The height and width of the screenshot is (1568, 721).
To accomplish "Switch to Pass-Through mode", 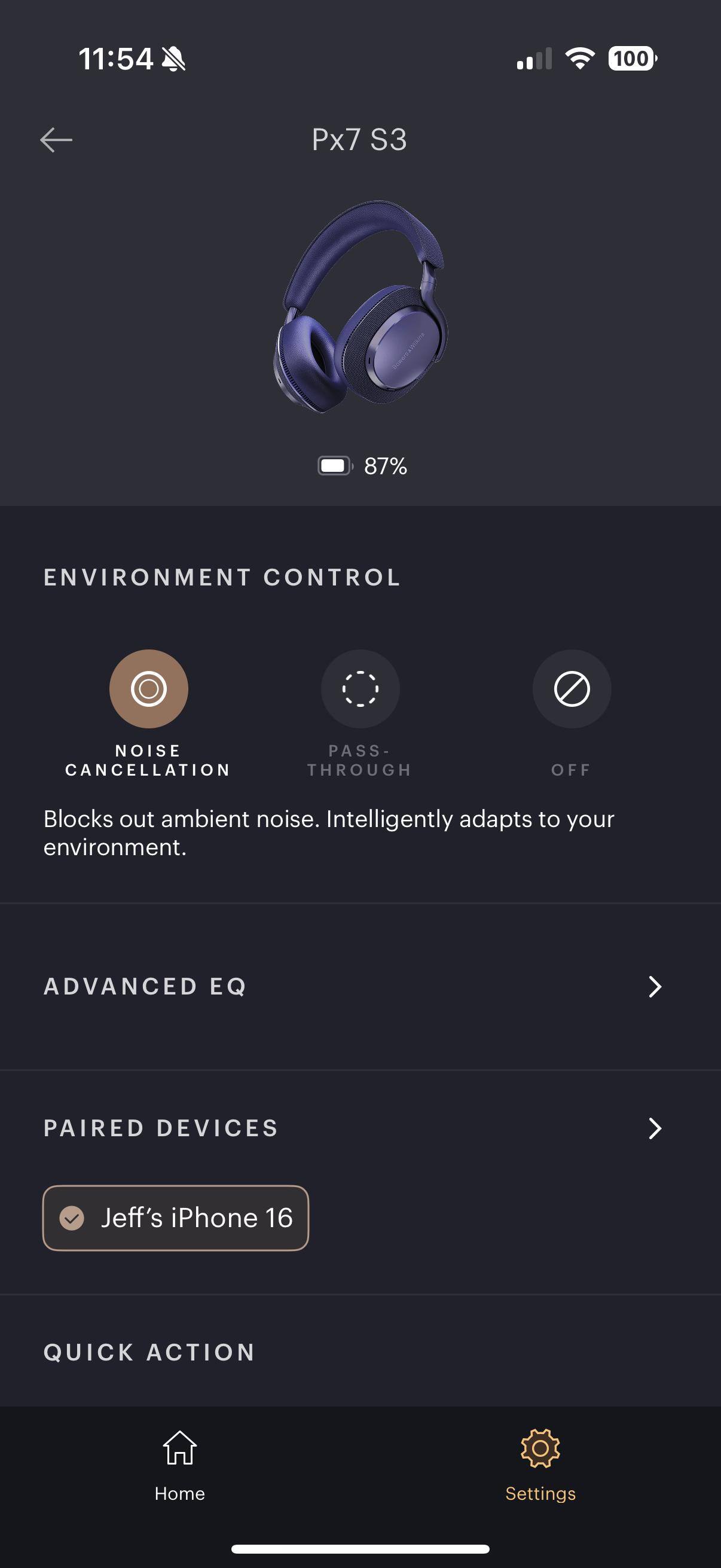I will point(360,689).
